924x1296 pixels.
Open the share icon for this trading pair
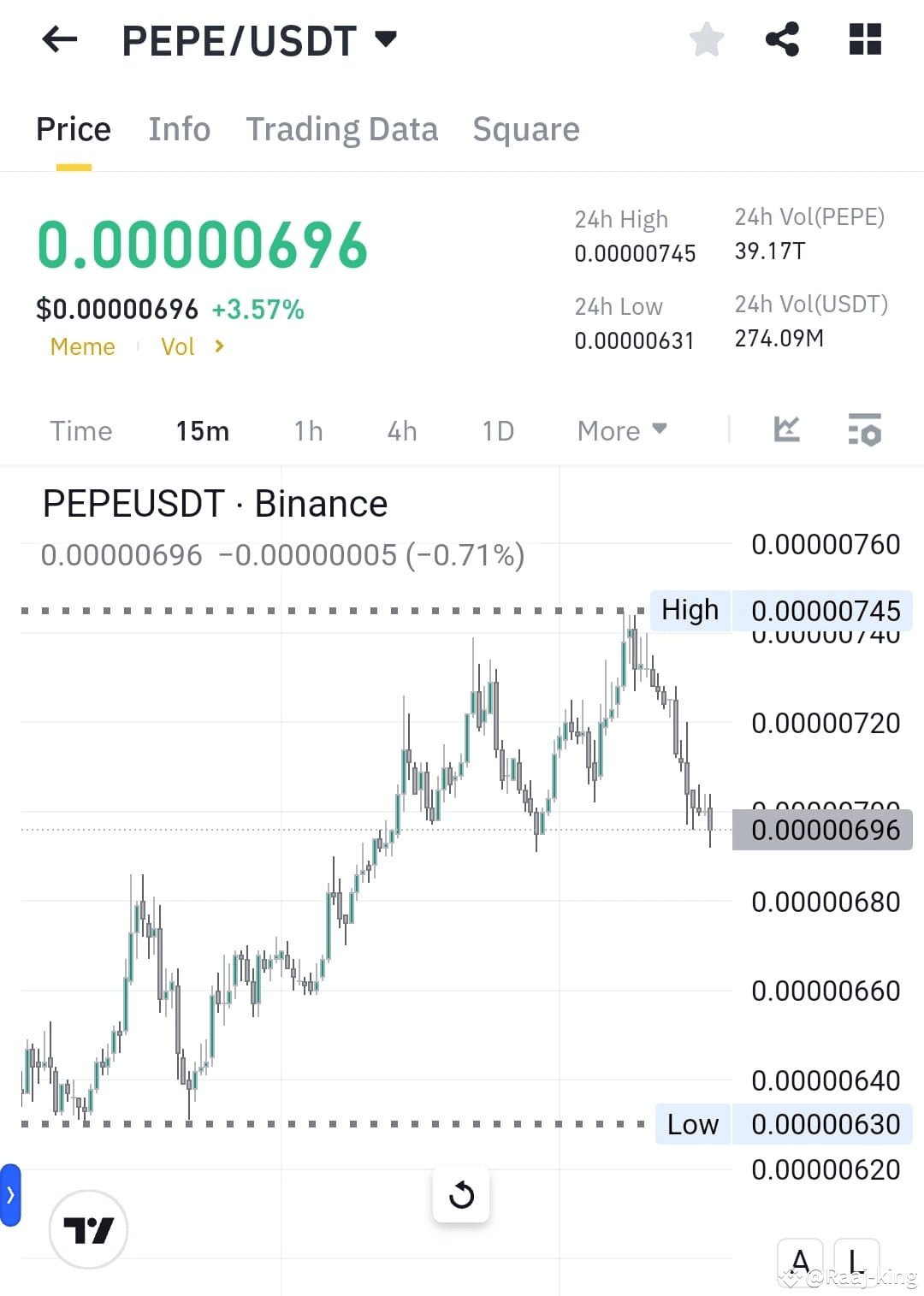point(782,39)
